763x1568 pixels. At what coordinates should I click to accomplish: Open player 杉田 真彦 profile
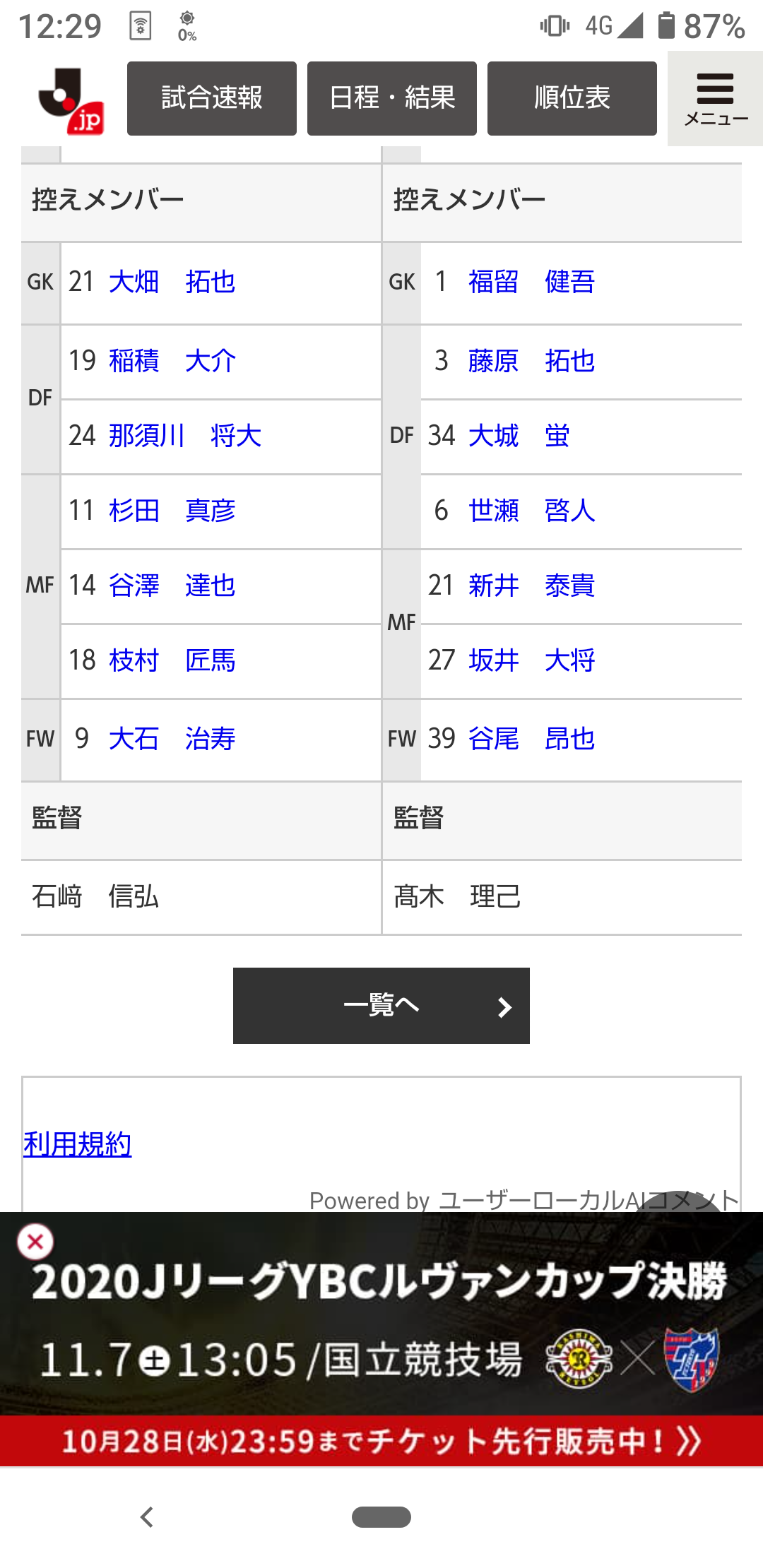click(x=172, y=511)
